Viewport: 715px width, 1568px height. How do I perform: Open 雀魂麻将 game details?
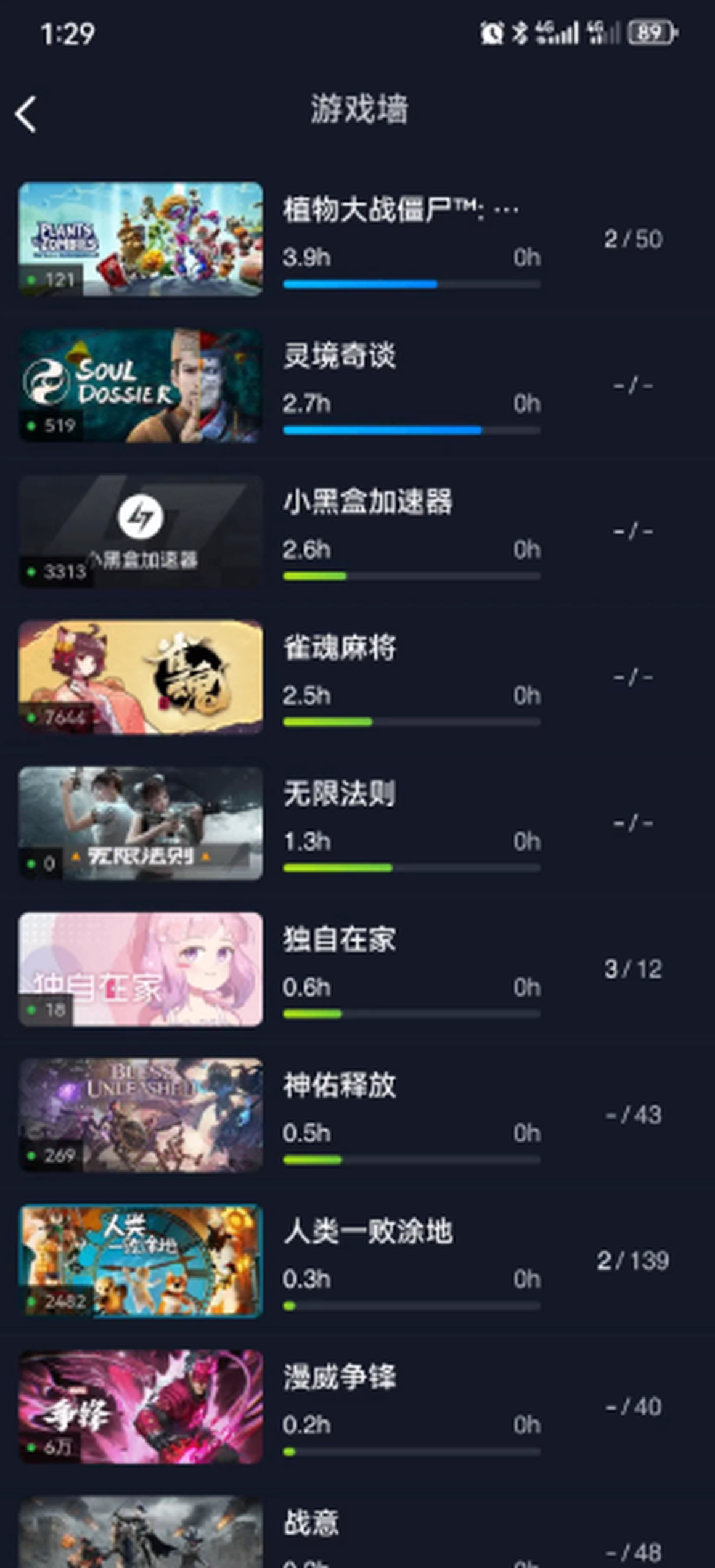click(357, 677)
